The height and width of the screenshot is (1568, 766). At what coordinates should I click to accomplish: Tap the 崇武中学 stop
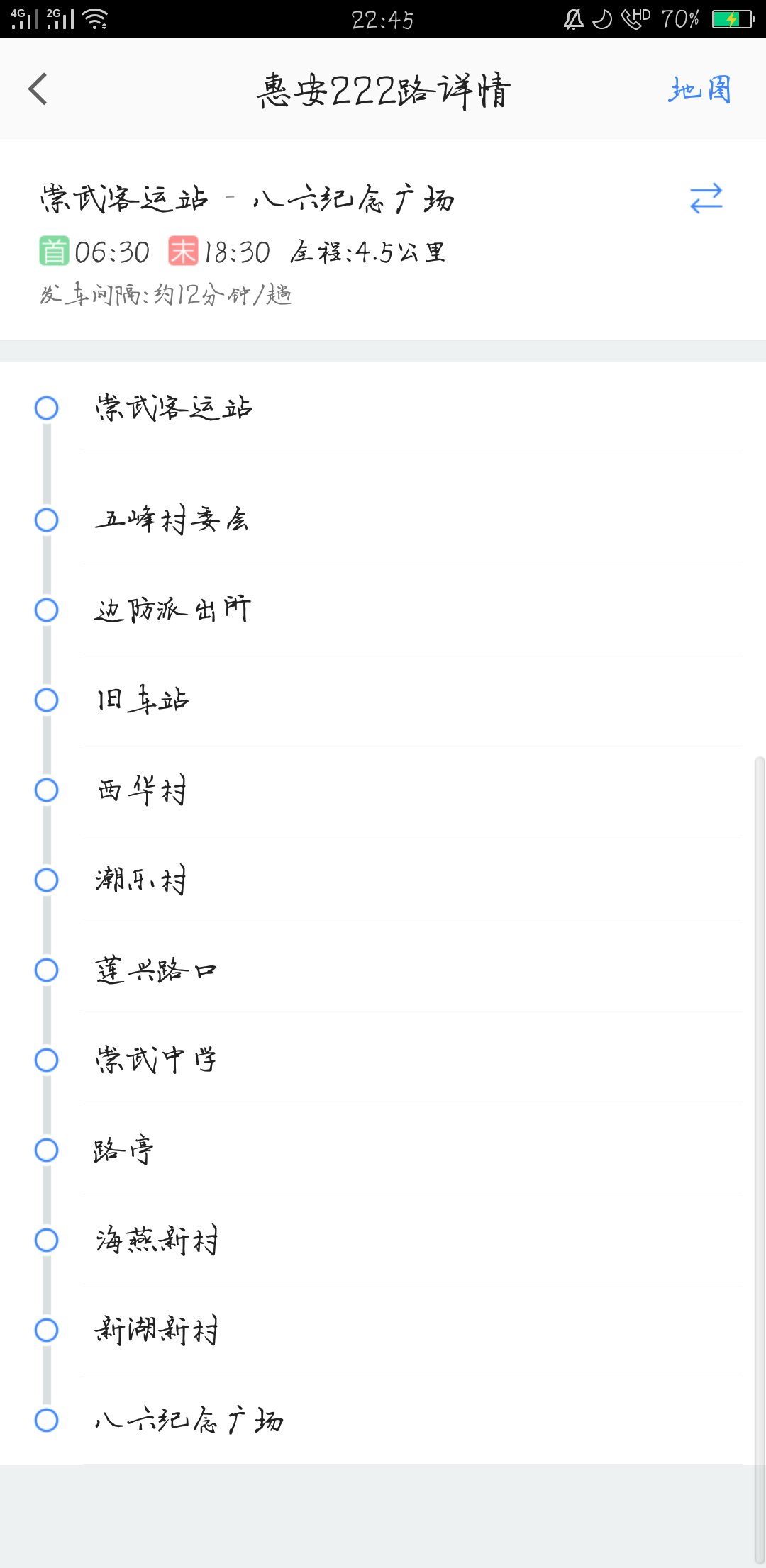[383, 1060]
